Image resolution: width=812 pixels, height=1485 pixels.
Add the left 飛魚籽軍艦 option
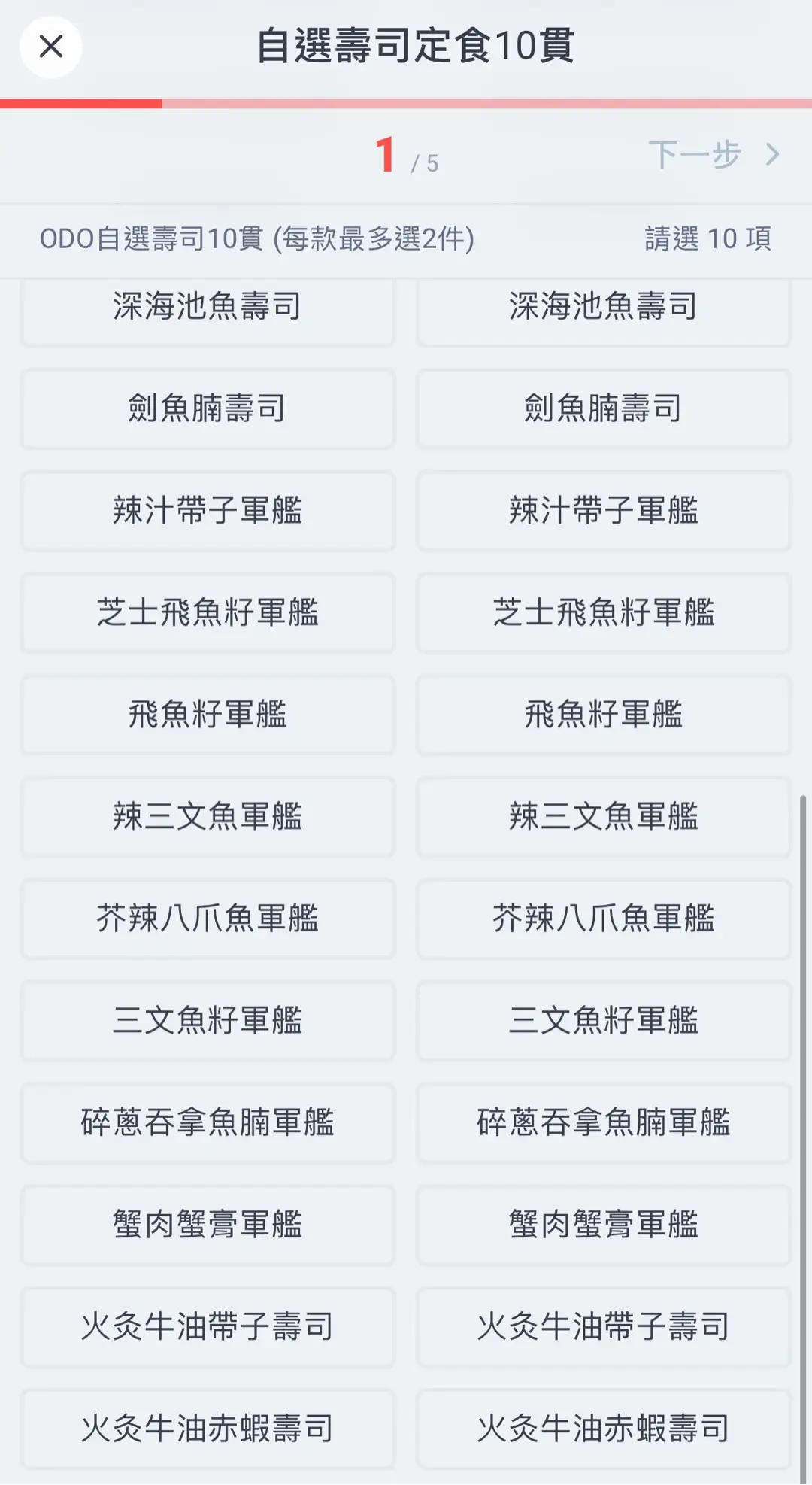point(208,715)
